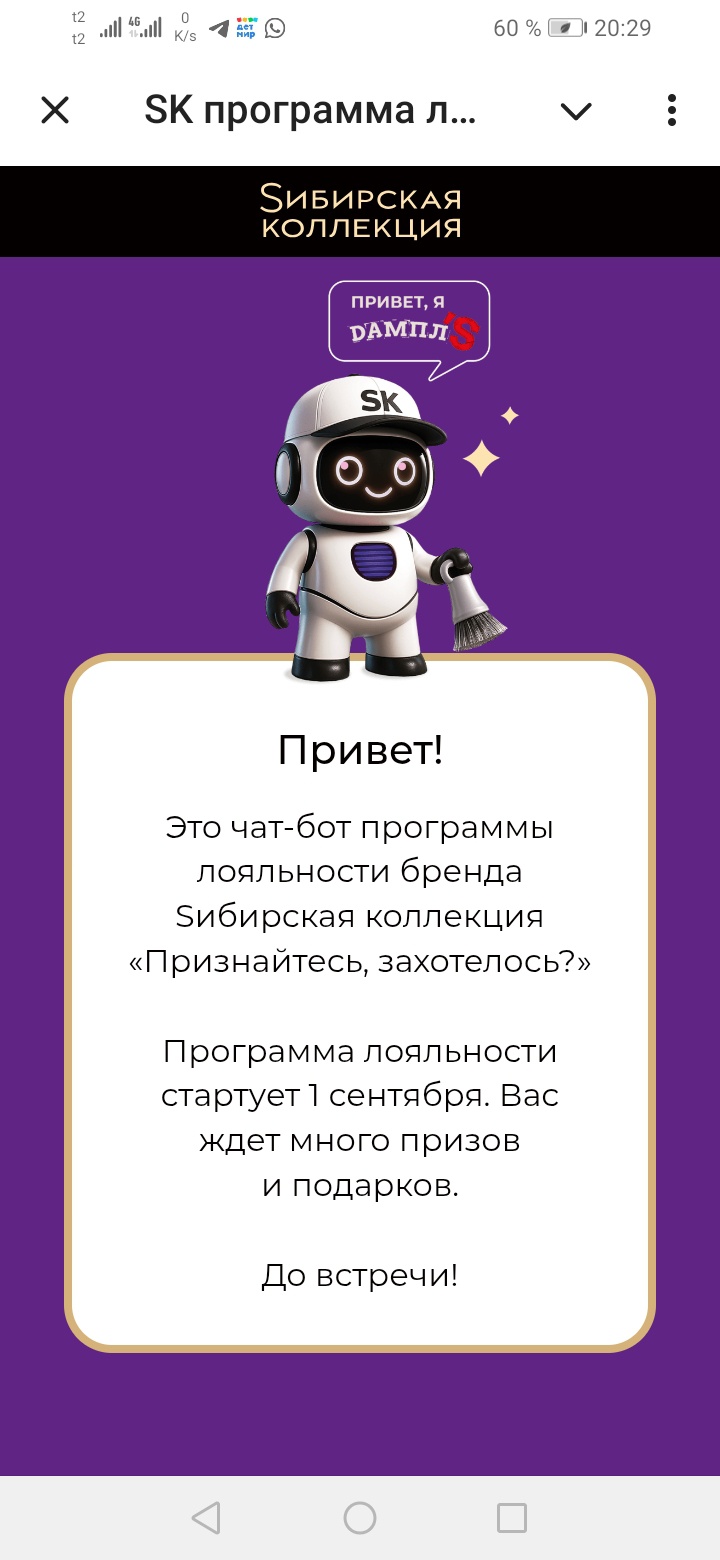Open the three-dot overflow menu
The image size is (720, 1560).
[x=672, y=110]
